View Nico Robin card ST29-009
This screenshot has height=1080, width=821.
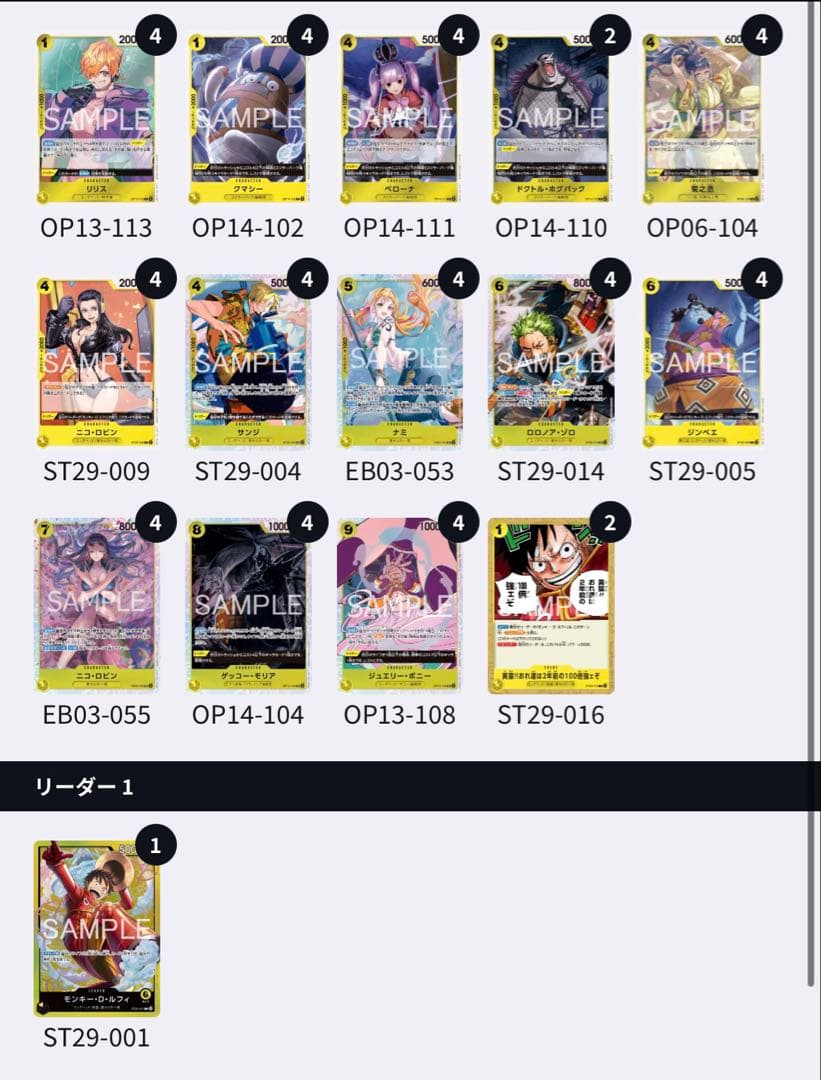click(x=97, y=362)
